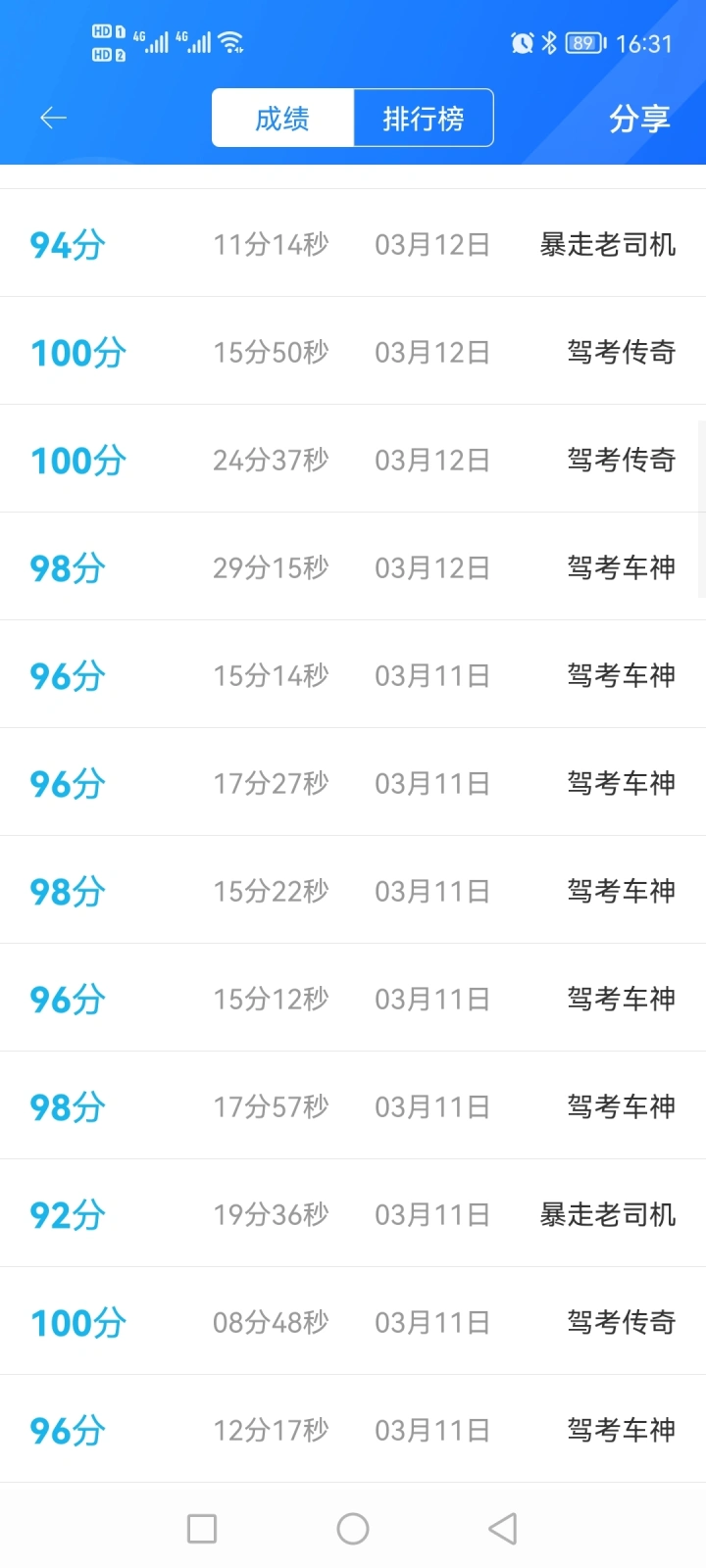
Task: Open the 96分 record with 12分17秒
Action: pos(353,1429)
